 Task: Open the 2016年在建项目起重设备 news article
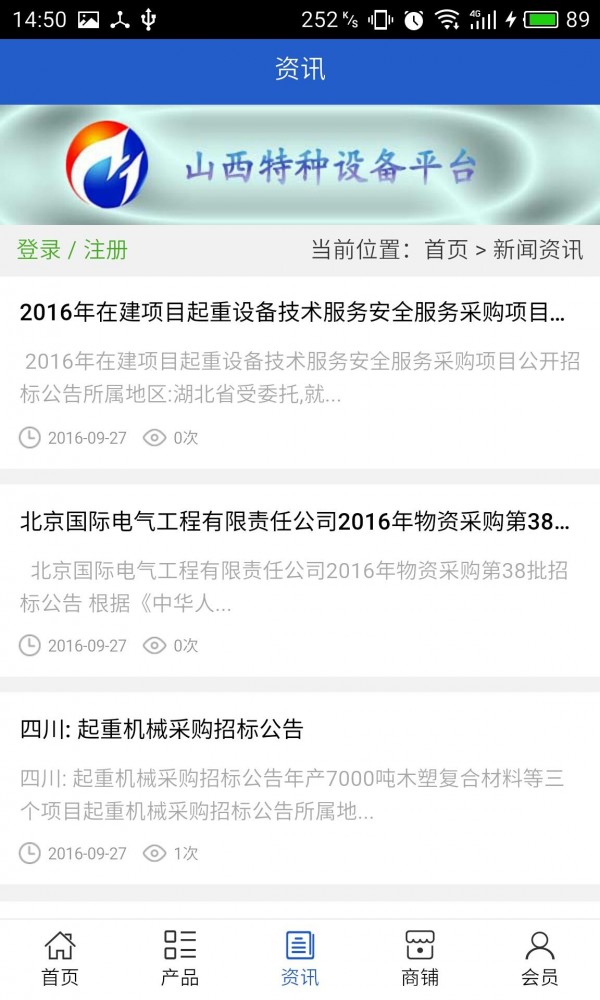[x=300, y=373]
